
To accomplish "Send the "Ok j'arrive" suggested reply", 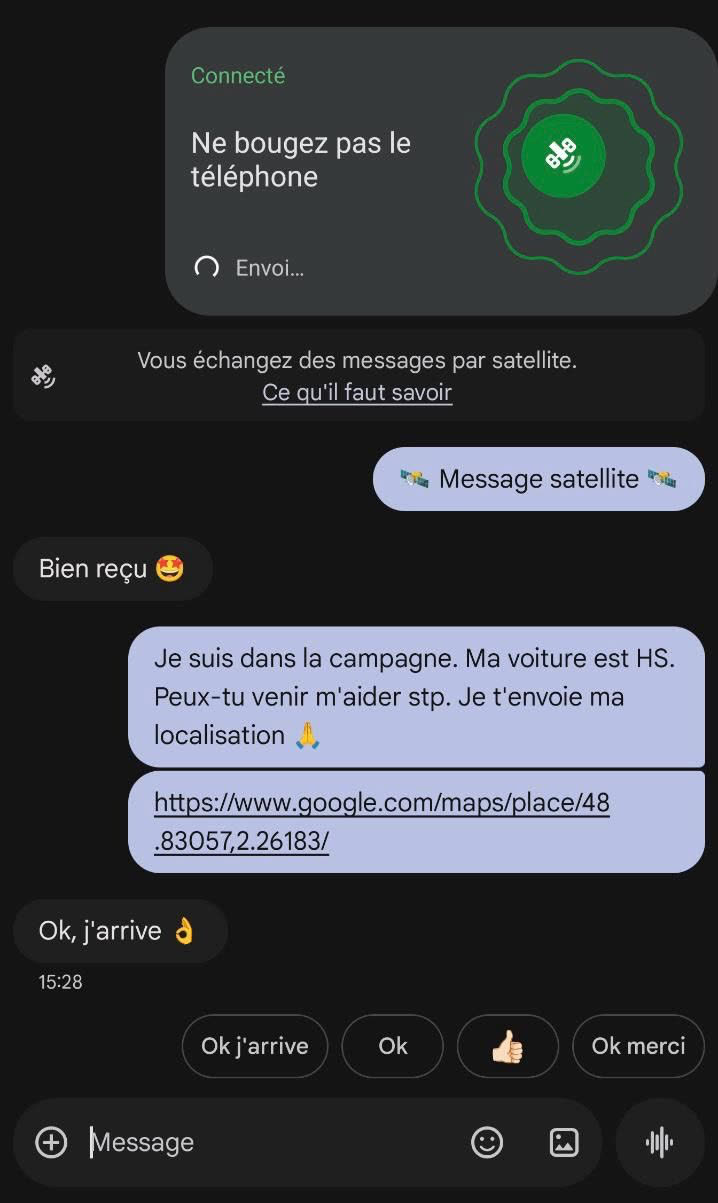I will pos(254,1046).
